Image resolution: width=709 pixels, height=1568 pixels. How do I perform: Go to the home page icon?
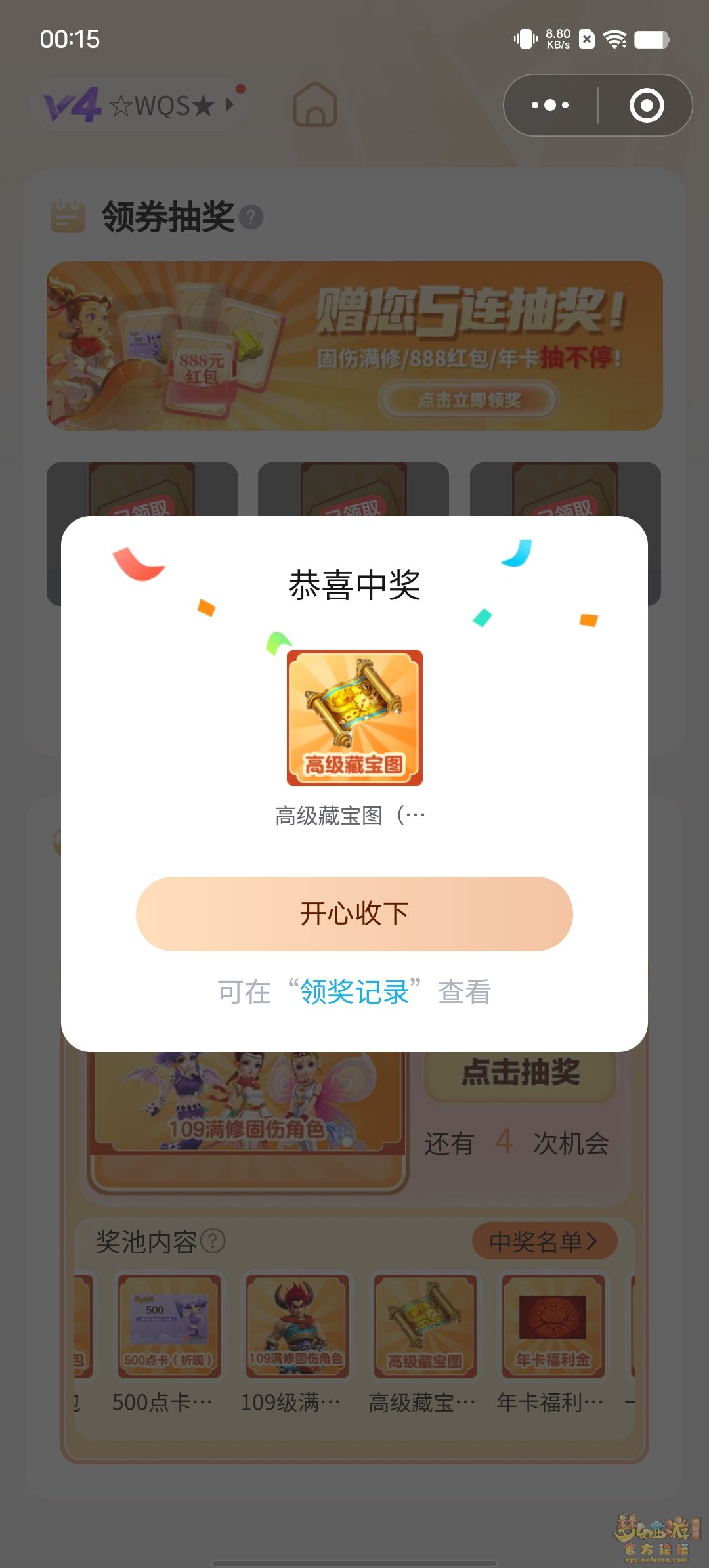click(x=315, y=105)
